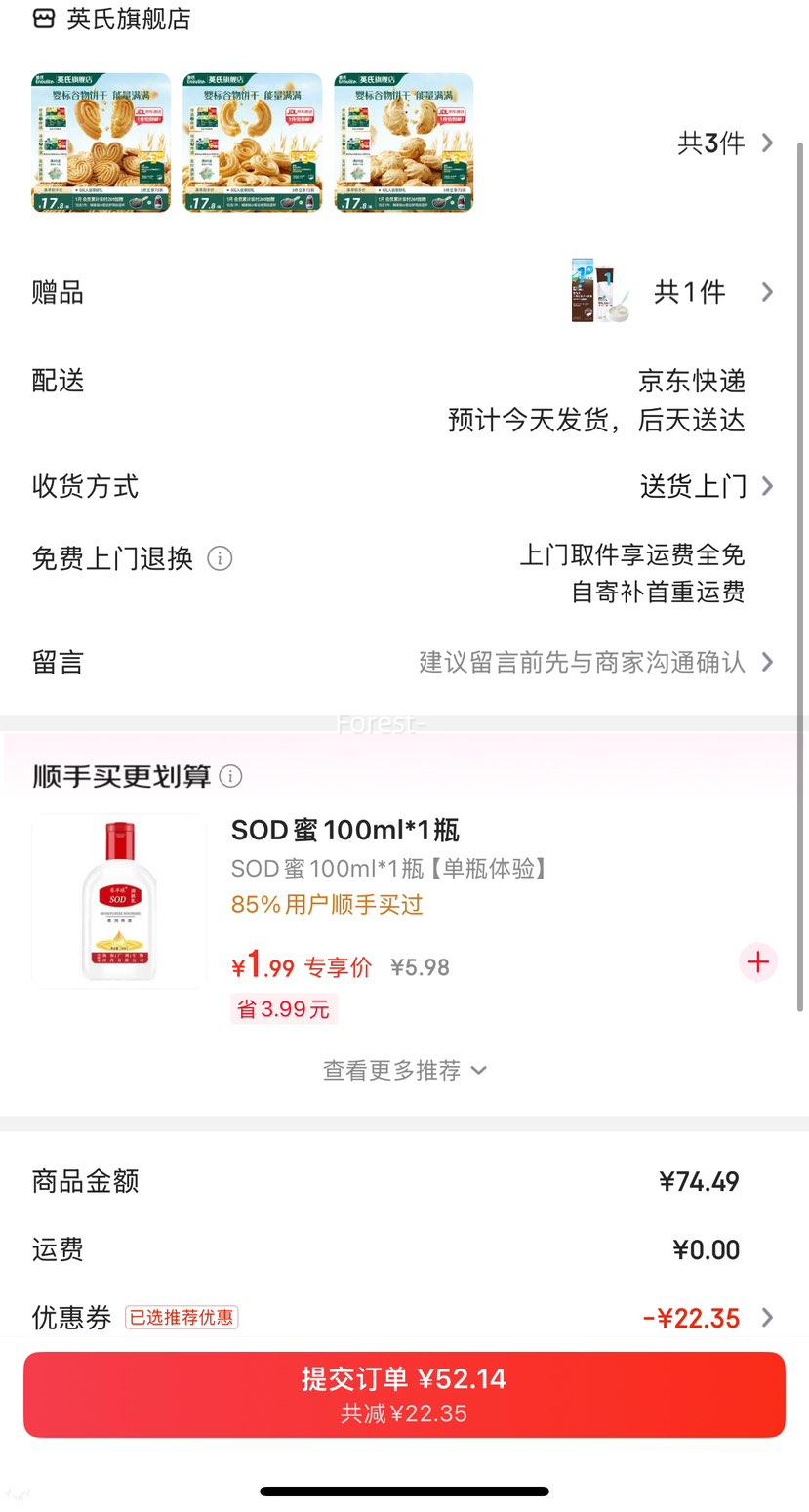Show info about 顺手买更划算
This screenshot has height=1512, width=809.
click(x=230, y=776)
